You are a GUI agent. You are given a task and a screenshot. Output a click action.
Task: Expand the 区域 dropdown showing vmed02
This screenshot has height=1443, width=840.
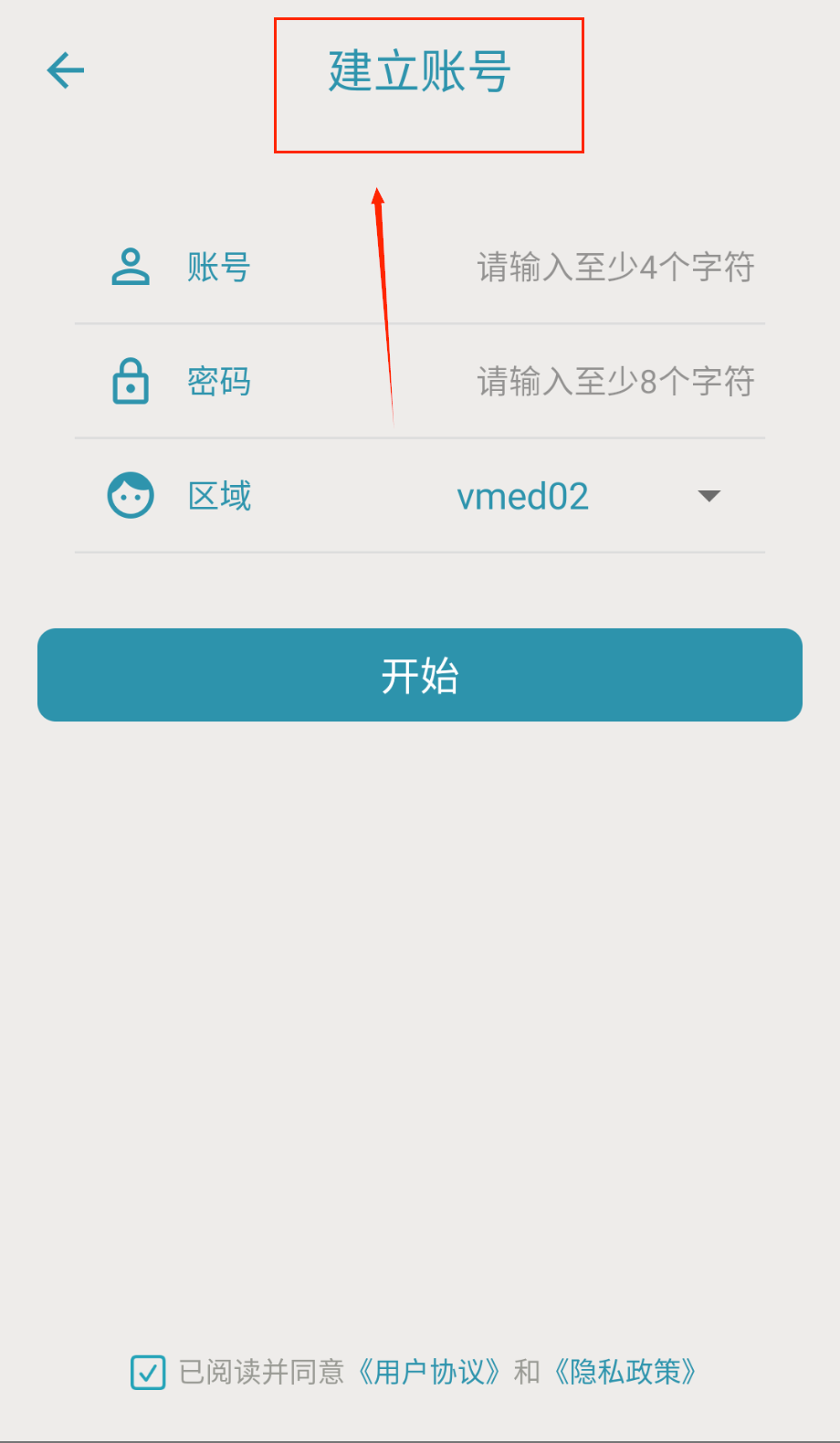709,496
